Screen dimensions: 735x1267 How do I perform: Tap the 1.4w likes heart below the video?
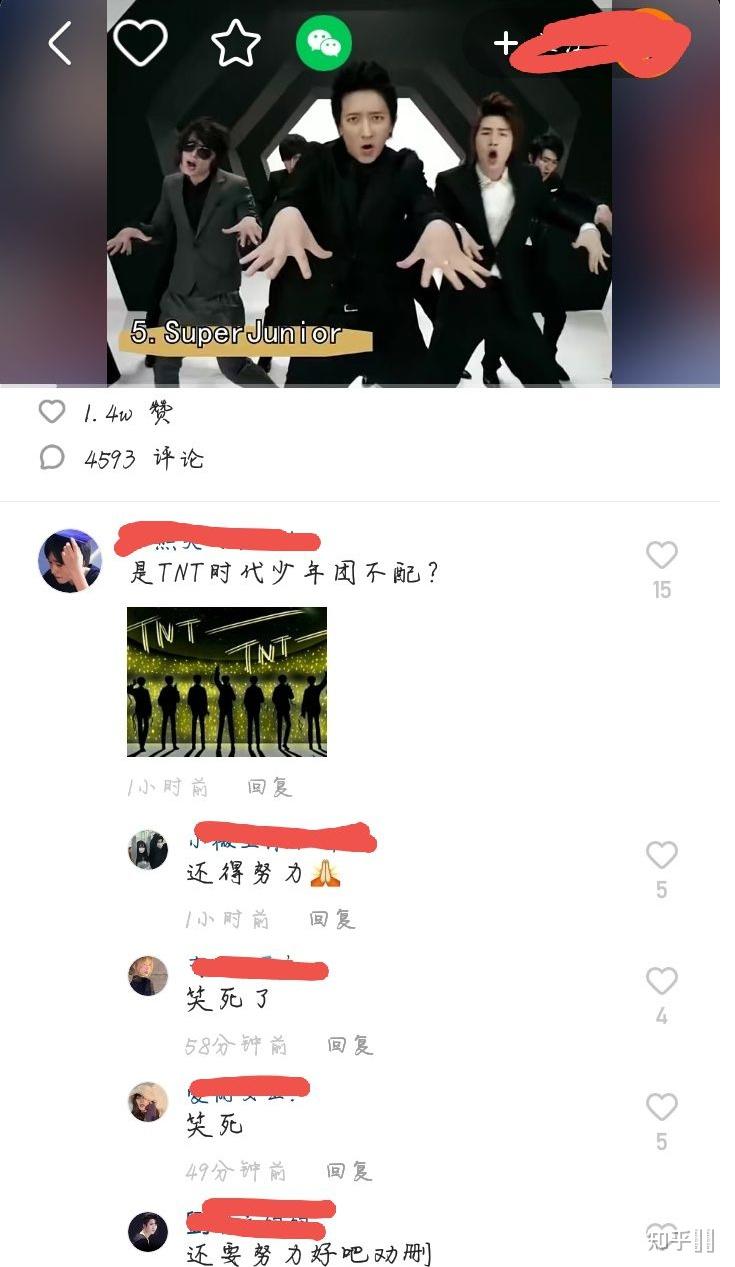click(x=52, y=412)
